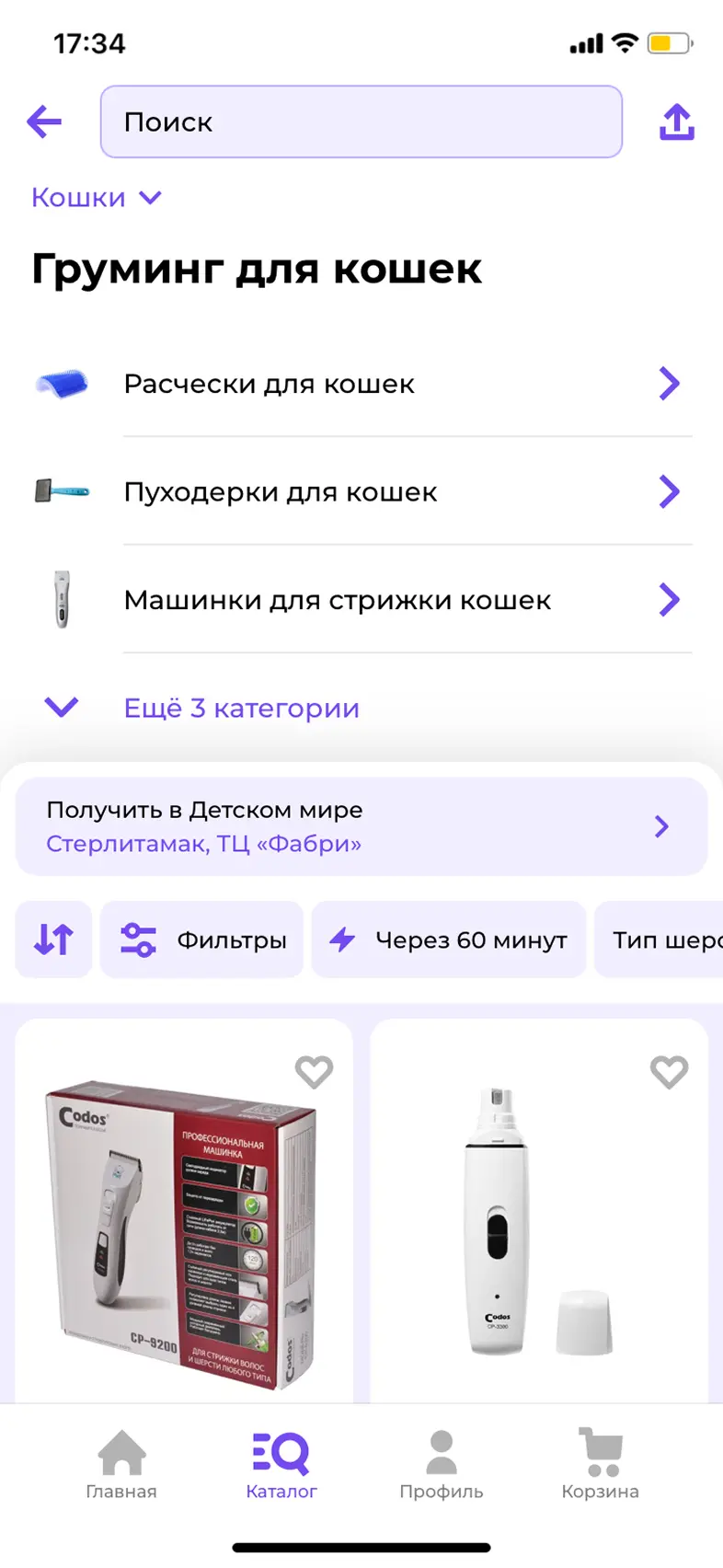Screen dimensions: 723x1568
Task: Select the Через 60 минут chip
Action: (449, 940)
